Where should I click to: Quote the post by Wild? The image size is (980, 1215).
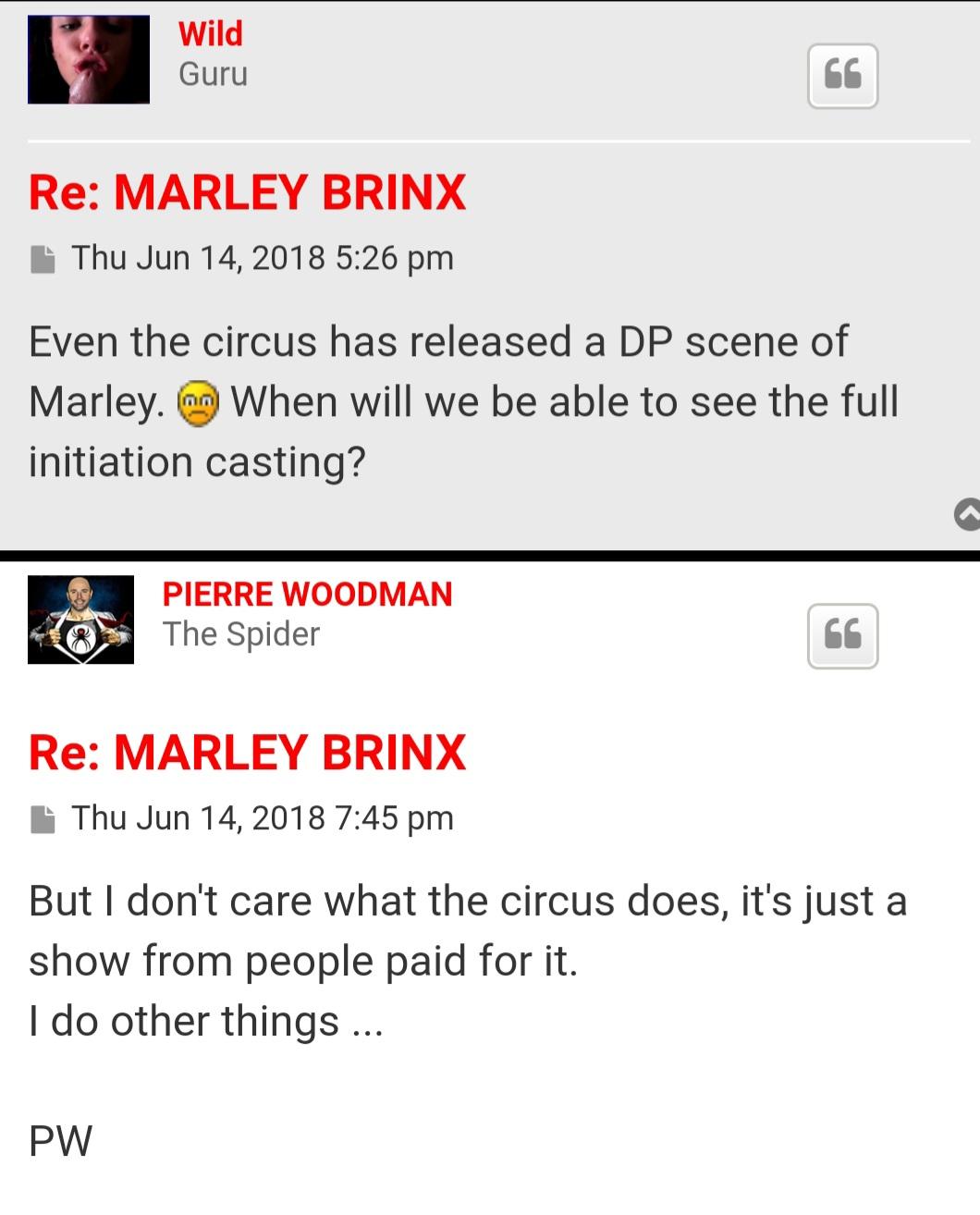pos(842,76)
